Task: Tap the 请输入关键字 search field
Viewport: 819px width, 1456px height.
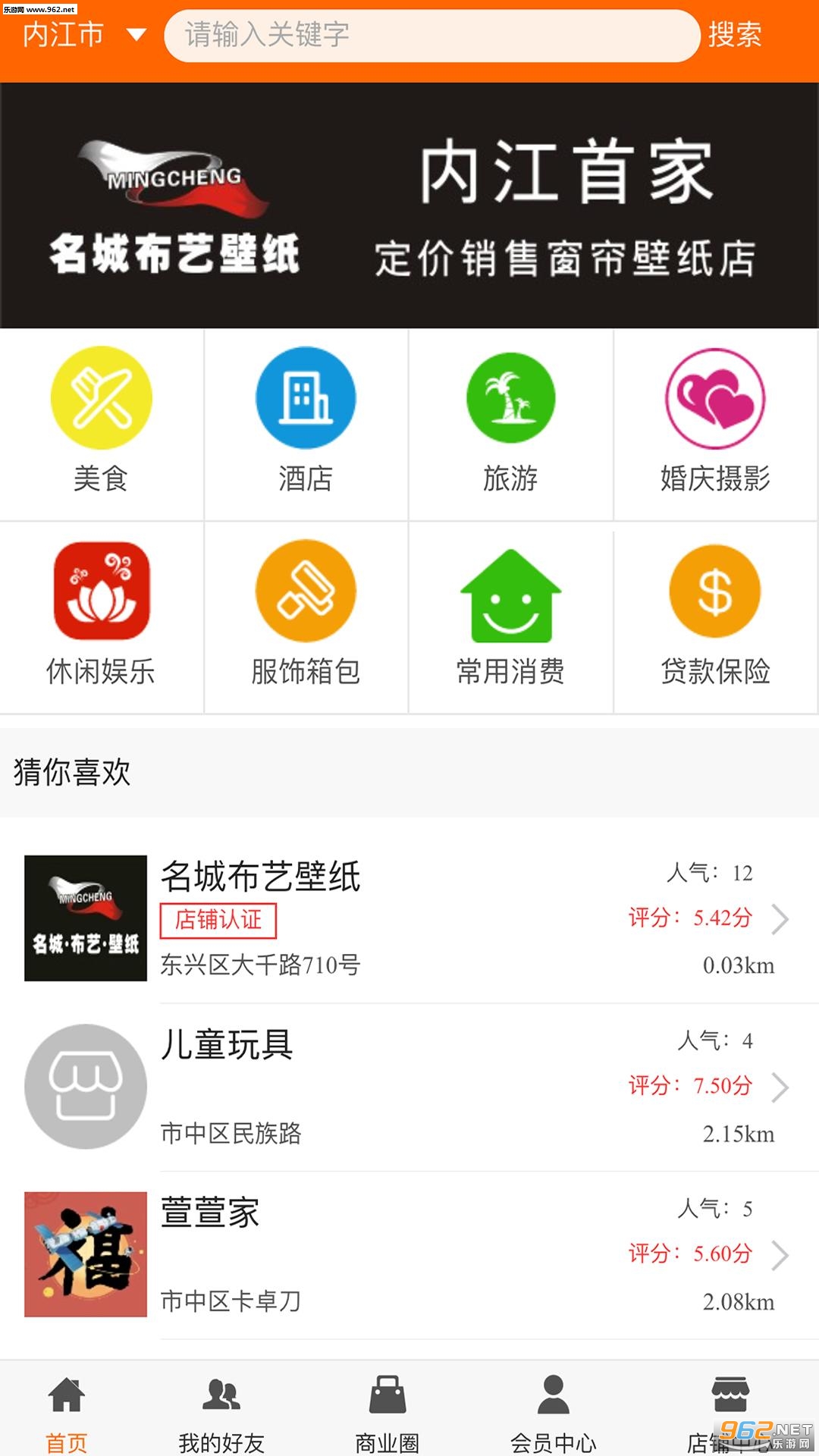Action: click(x=431, y=35)
